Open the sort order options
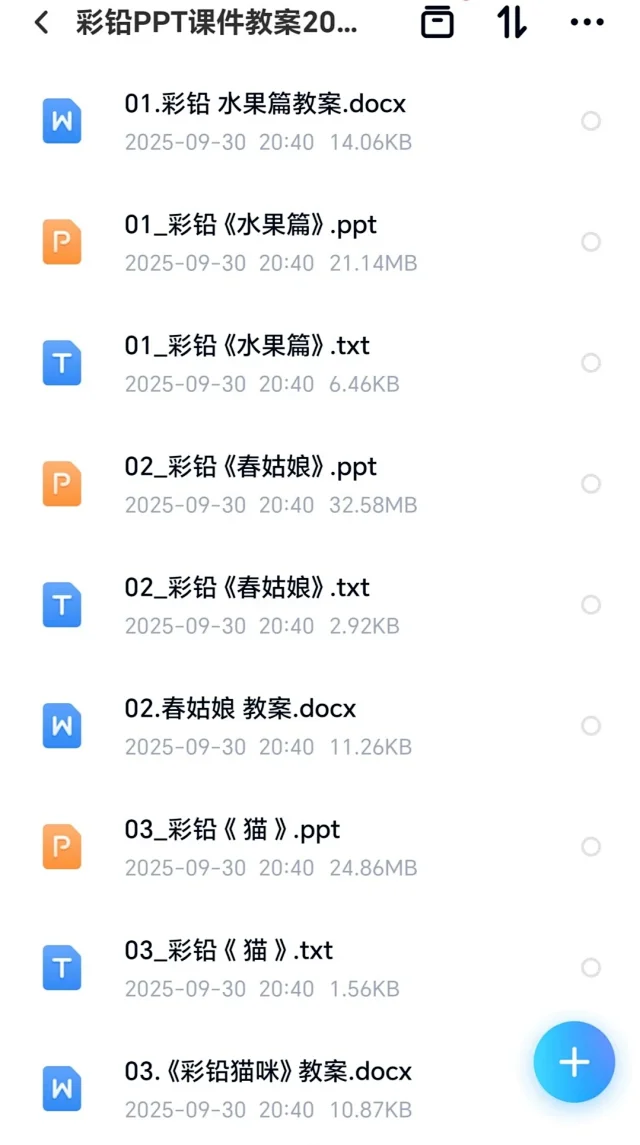This screenshot has height=1145, width=640. click(512, 22)
